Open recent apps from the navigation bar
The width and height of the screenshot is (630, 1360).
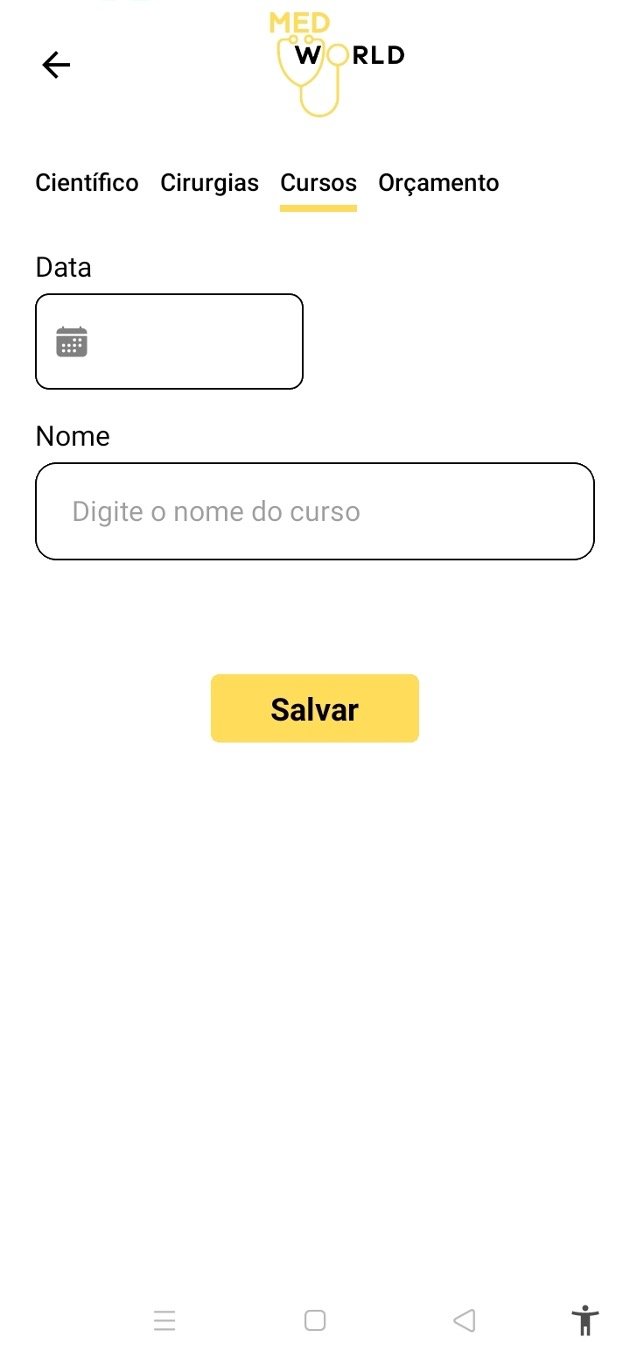165,1321
